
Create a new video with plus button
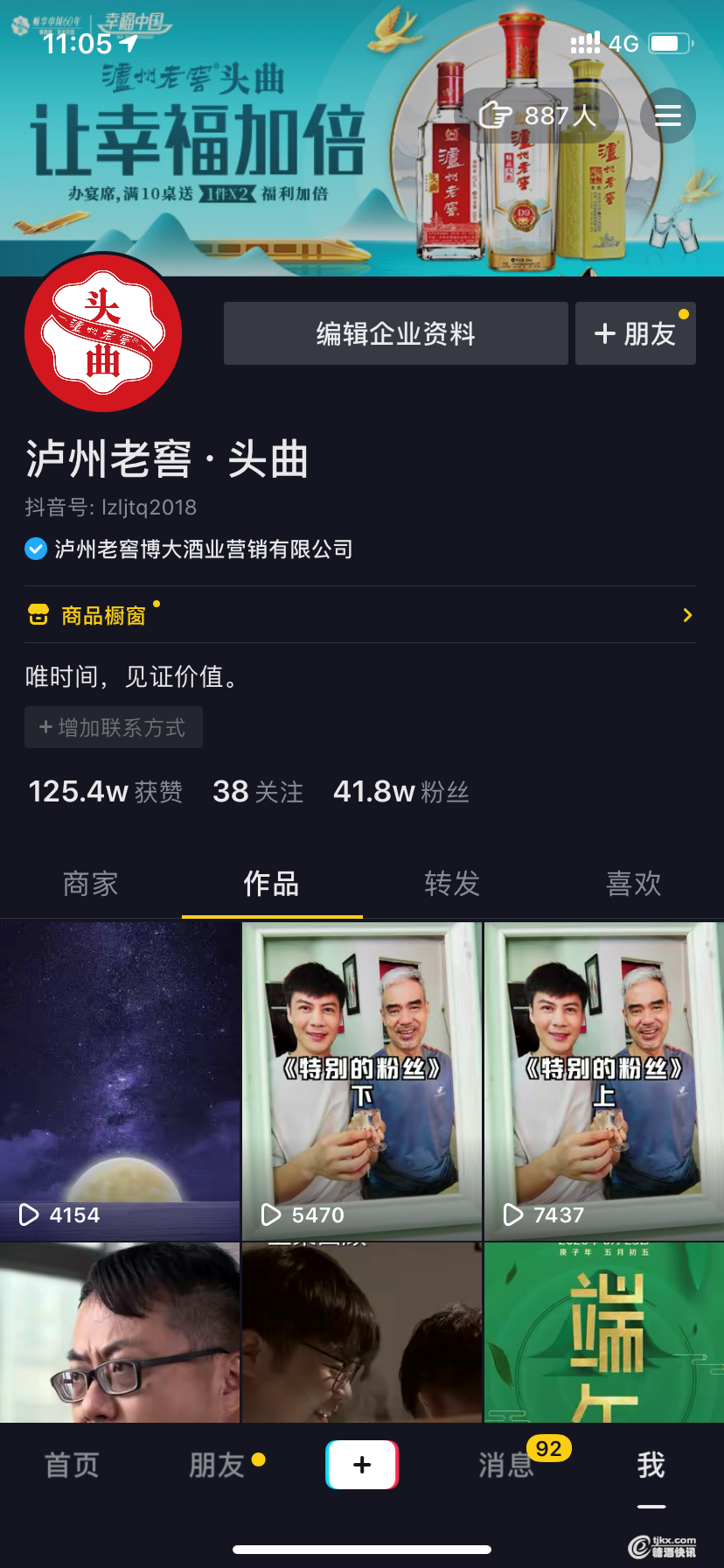(362, 1465)
